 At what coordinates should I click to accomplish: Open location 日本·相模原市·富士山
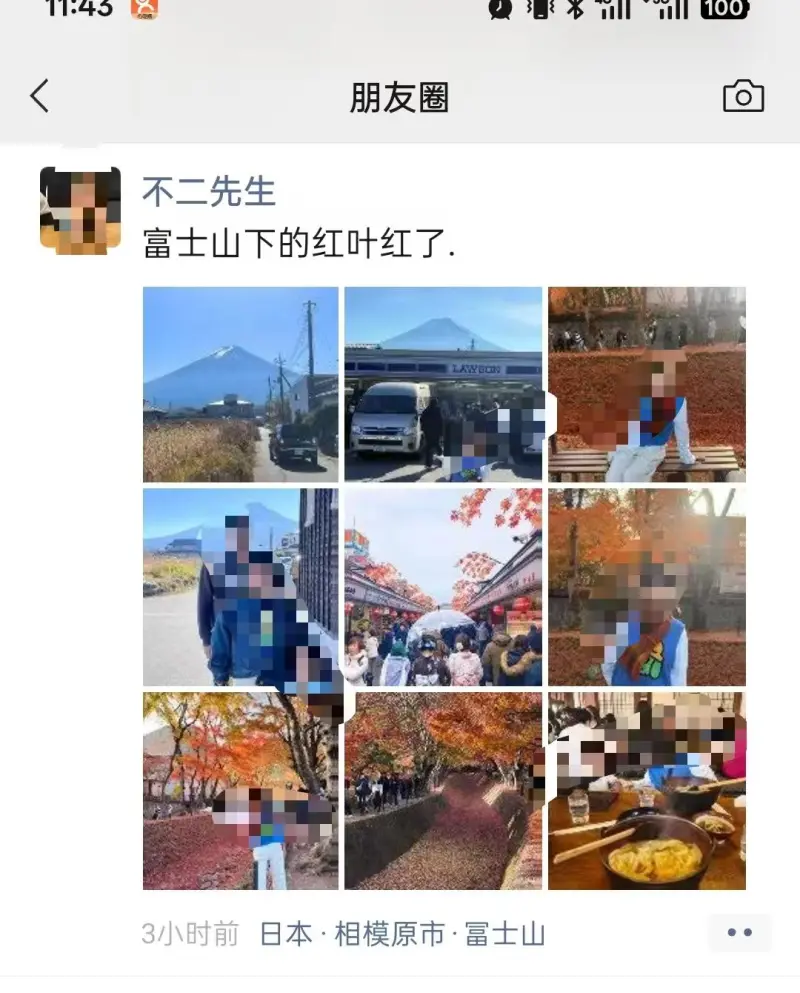tap(402, 934)
